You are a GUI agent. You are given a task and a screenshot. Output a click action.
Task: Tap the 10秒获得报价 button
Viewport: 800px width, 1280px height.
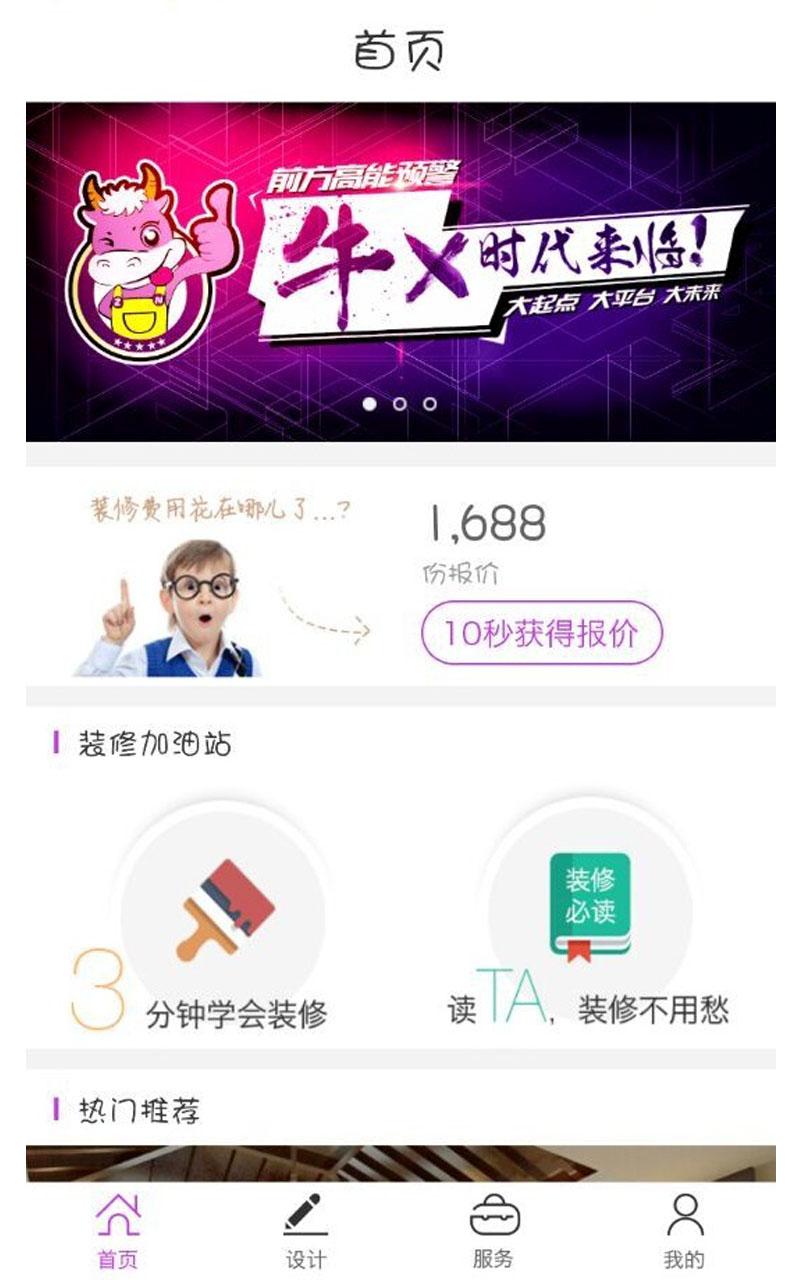541,632
